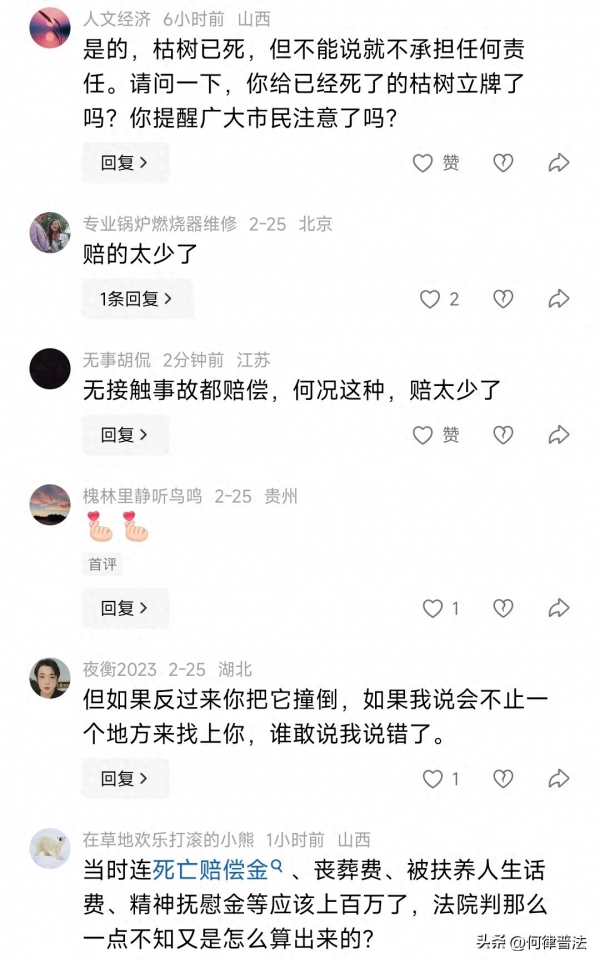The image size is (600, 963).
Task: Share the 赔的太少了 comment
Action: point(559,298)
